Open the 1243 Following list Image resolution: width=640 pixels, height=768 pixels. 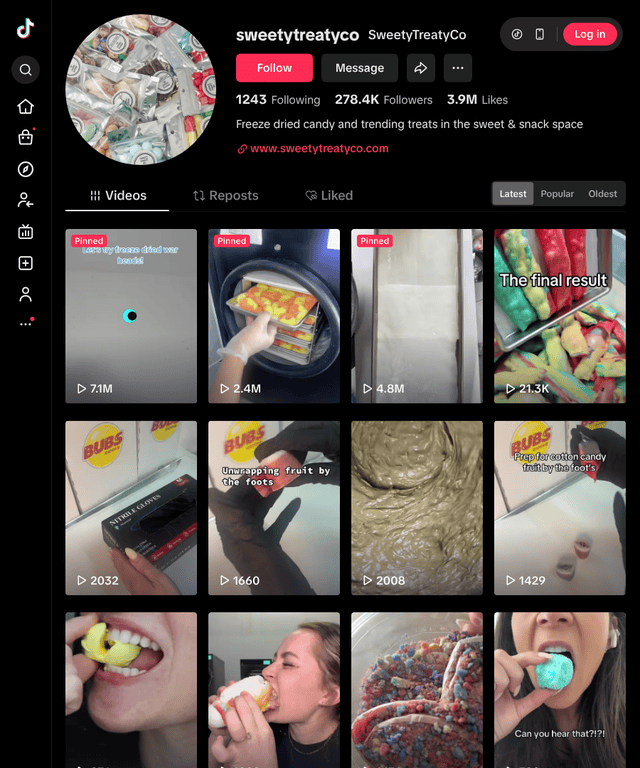coord(278,100)
